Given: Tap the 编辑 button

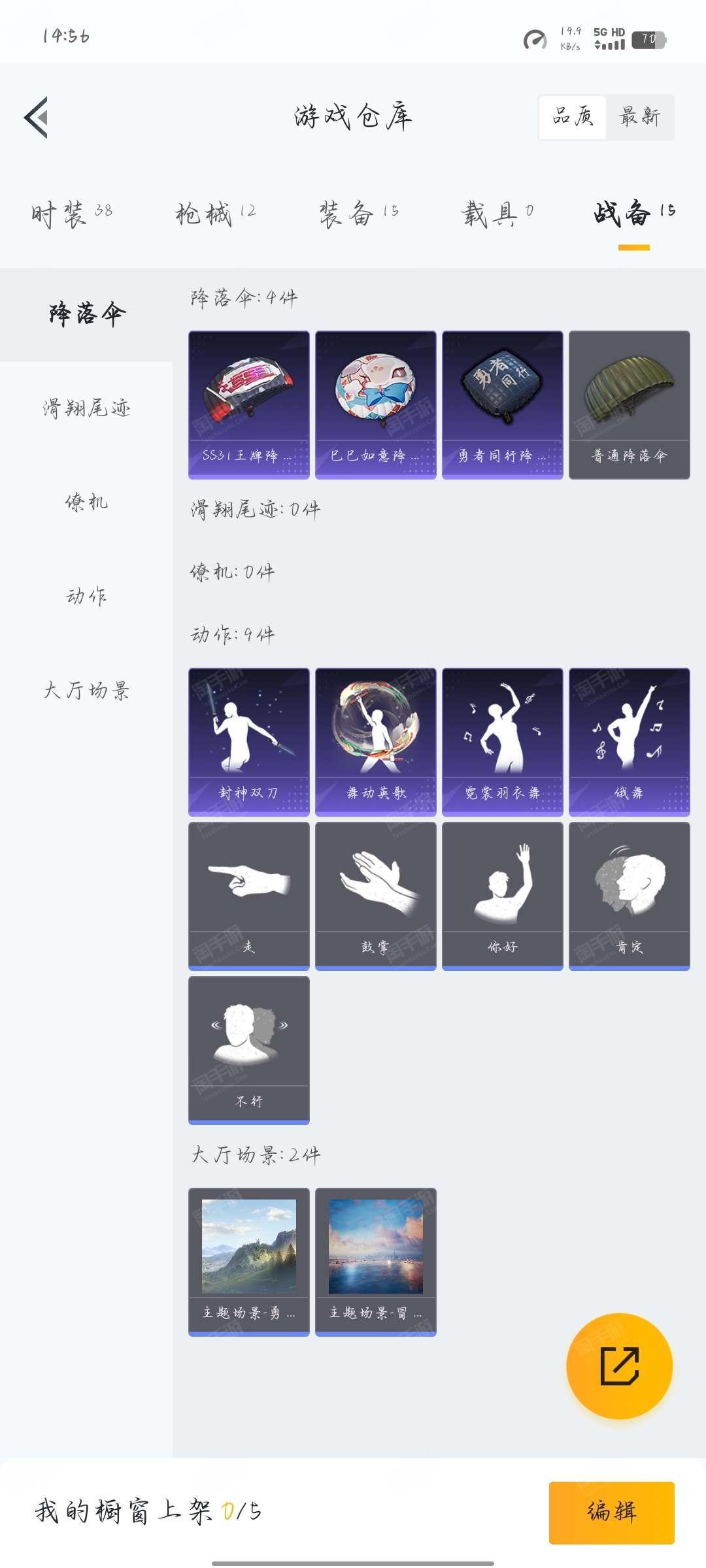Looking at the screenshot, I should (612, 1513).
